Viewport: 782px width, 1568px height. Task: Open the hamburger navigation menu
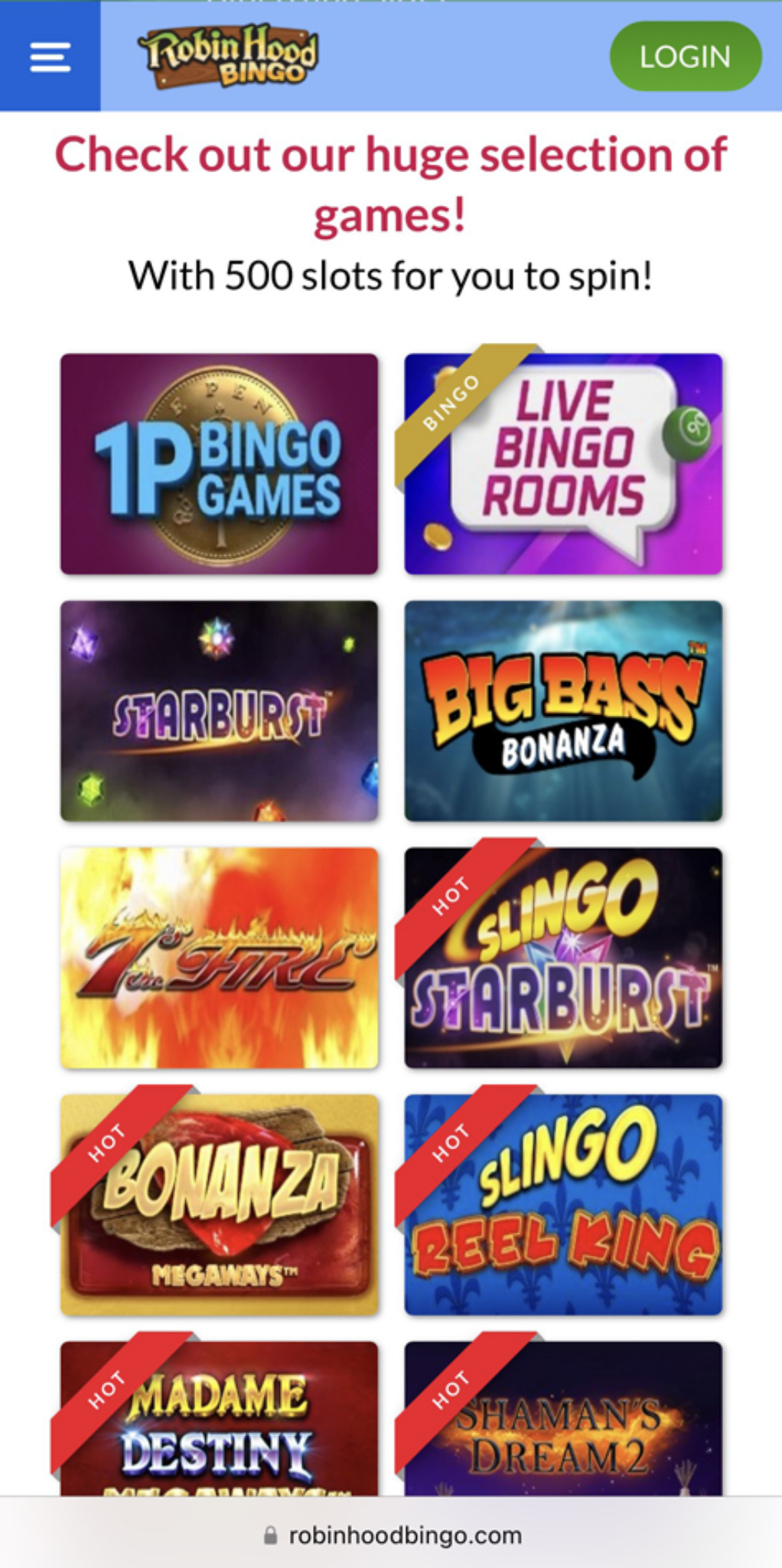click(x=49, y=57)
